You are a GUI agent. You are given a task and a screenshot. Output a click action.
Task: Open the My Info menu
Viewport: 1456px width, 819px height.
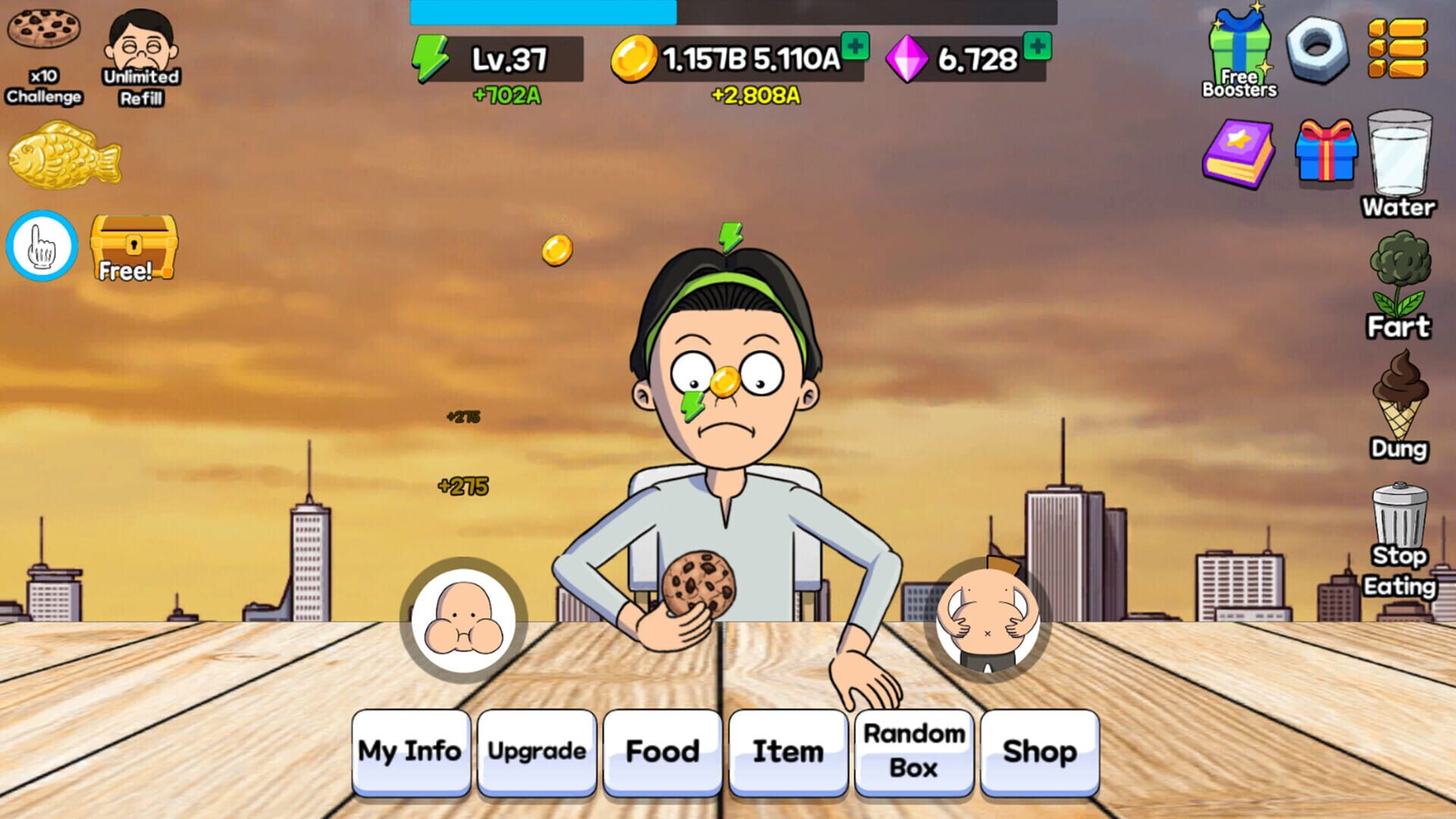pos(410,752)
